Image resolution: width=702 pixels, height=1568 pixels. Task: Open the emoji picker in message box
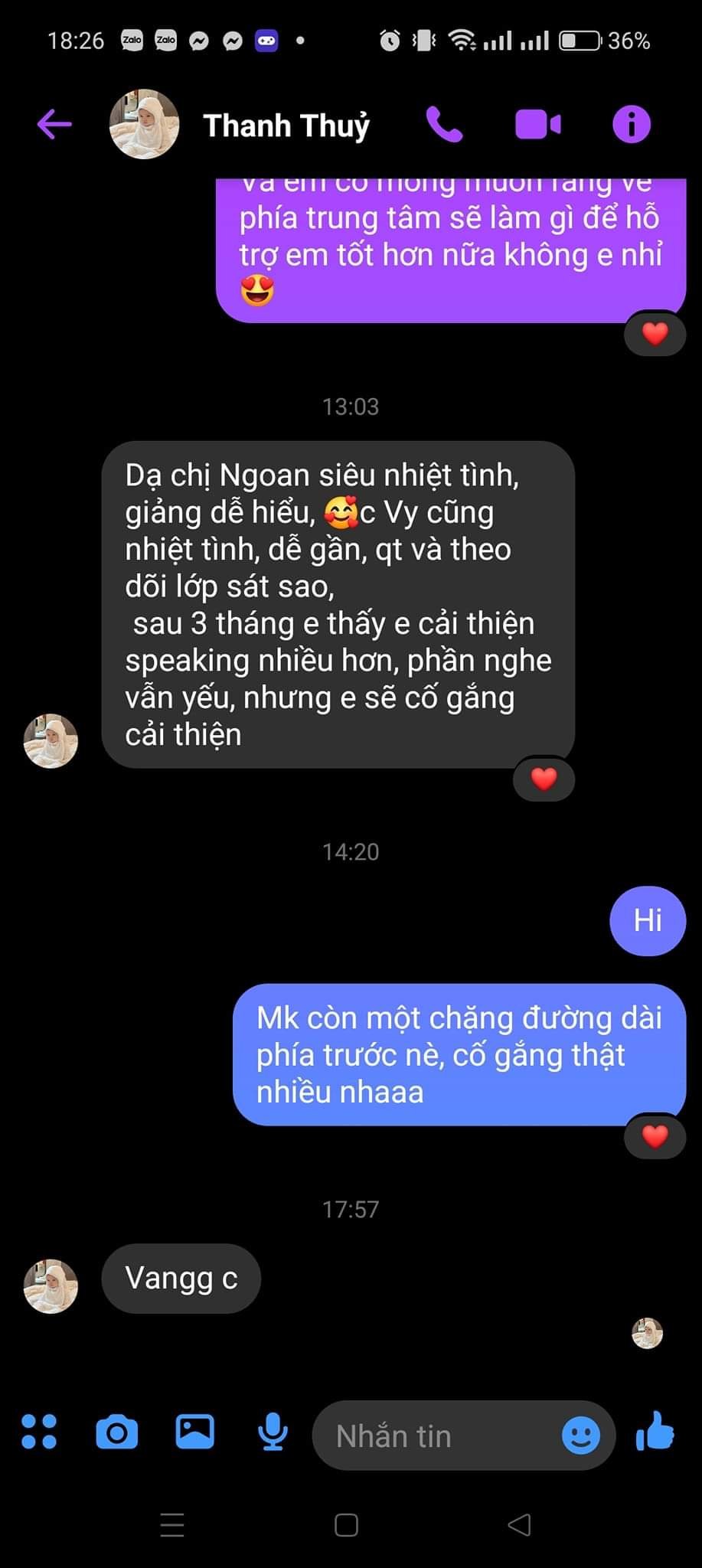coord(581,1436)
